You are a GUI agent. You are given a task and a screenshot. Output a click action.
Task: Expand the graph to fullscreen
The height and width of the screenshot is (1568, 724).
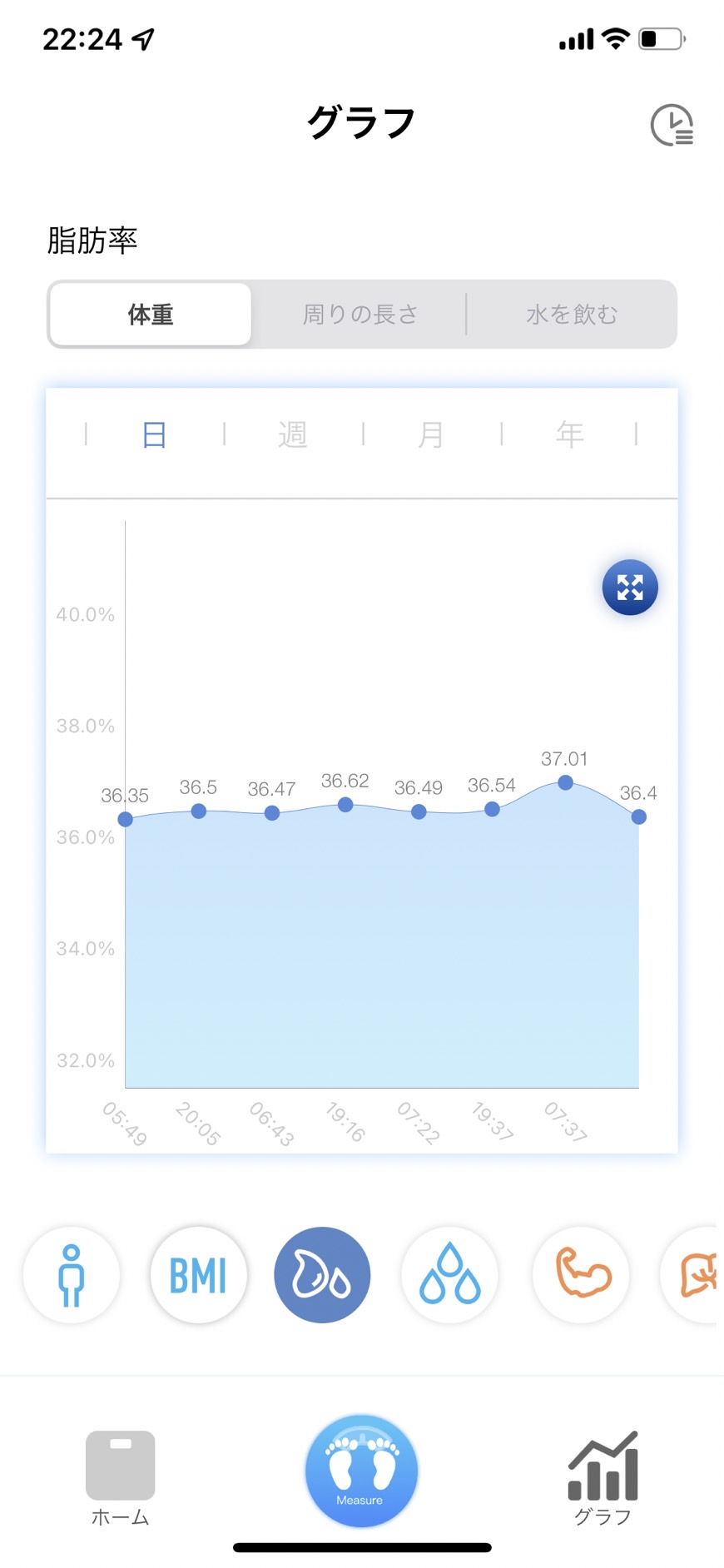[x=630, y=588]
